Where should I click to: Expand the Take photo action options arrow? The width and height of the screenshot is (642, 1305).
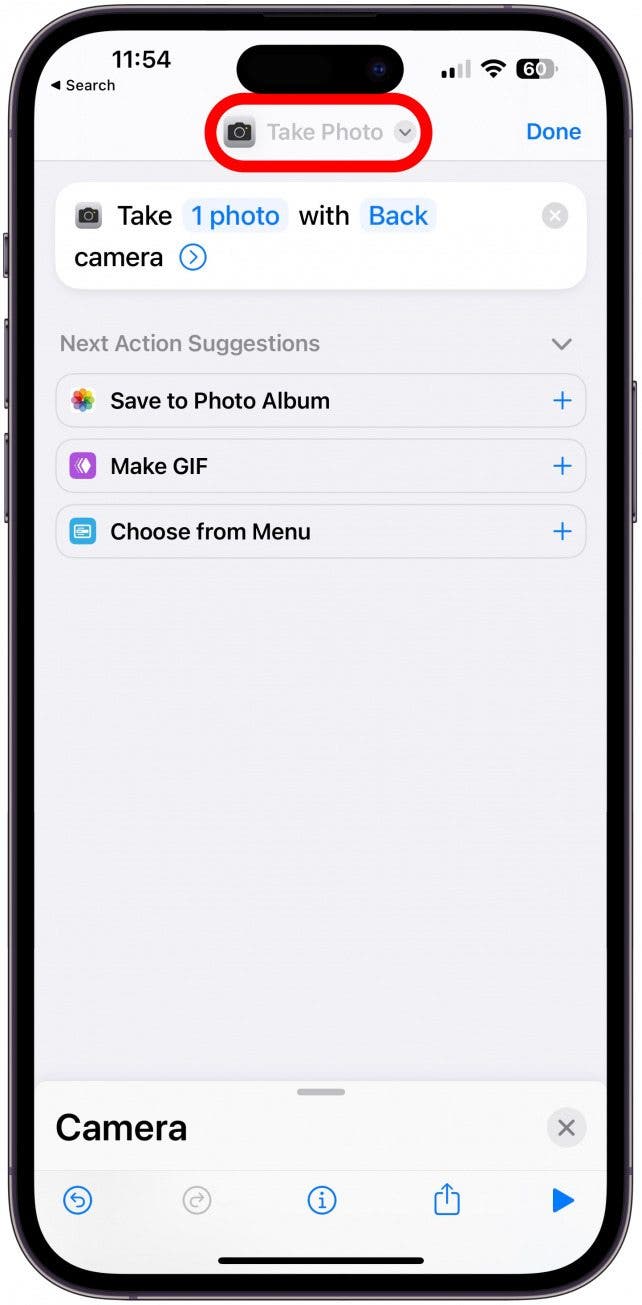point(192,258)
